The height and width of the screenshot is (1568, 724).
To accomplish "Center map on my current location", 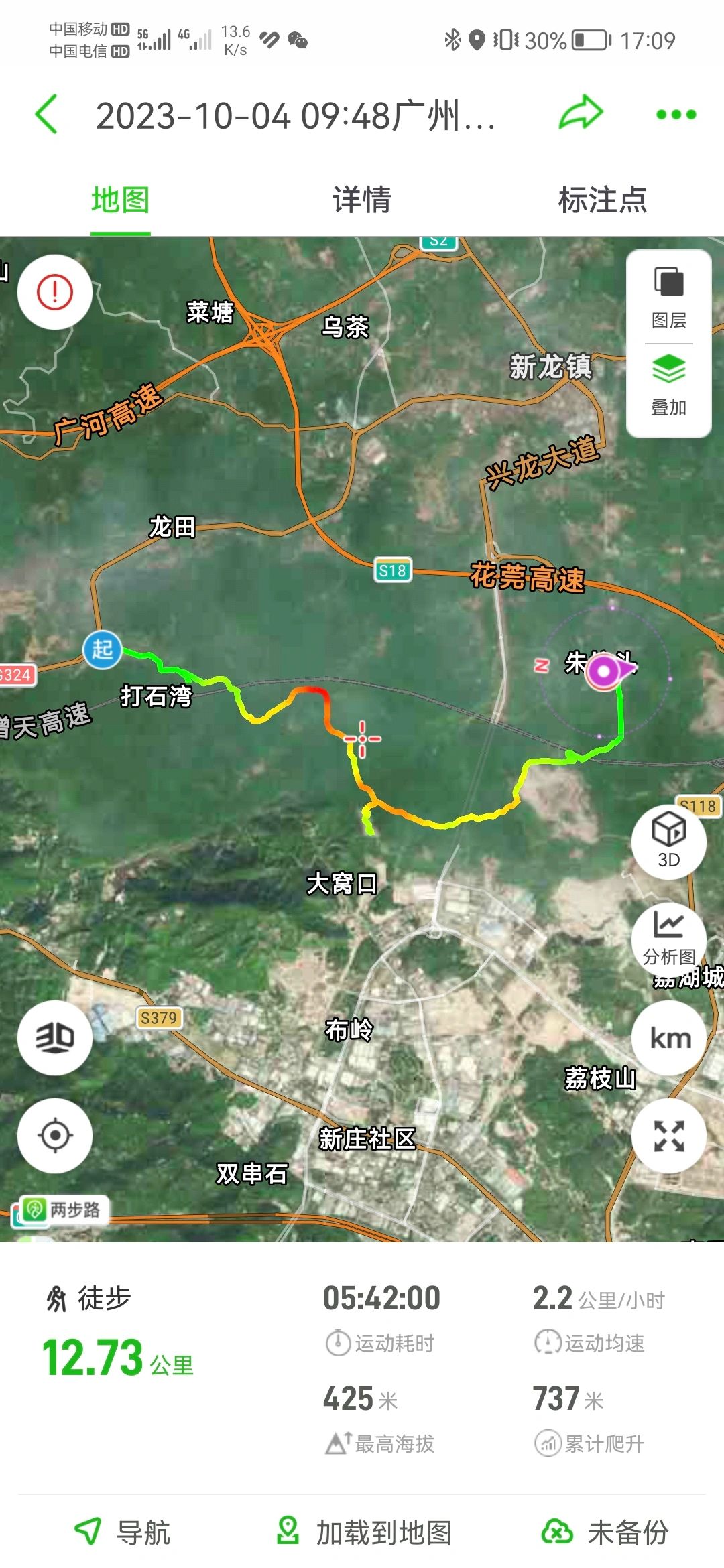I will (x=55, y=1136).
